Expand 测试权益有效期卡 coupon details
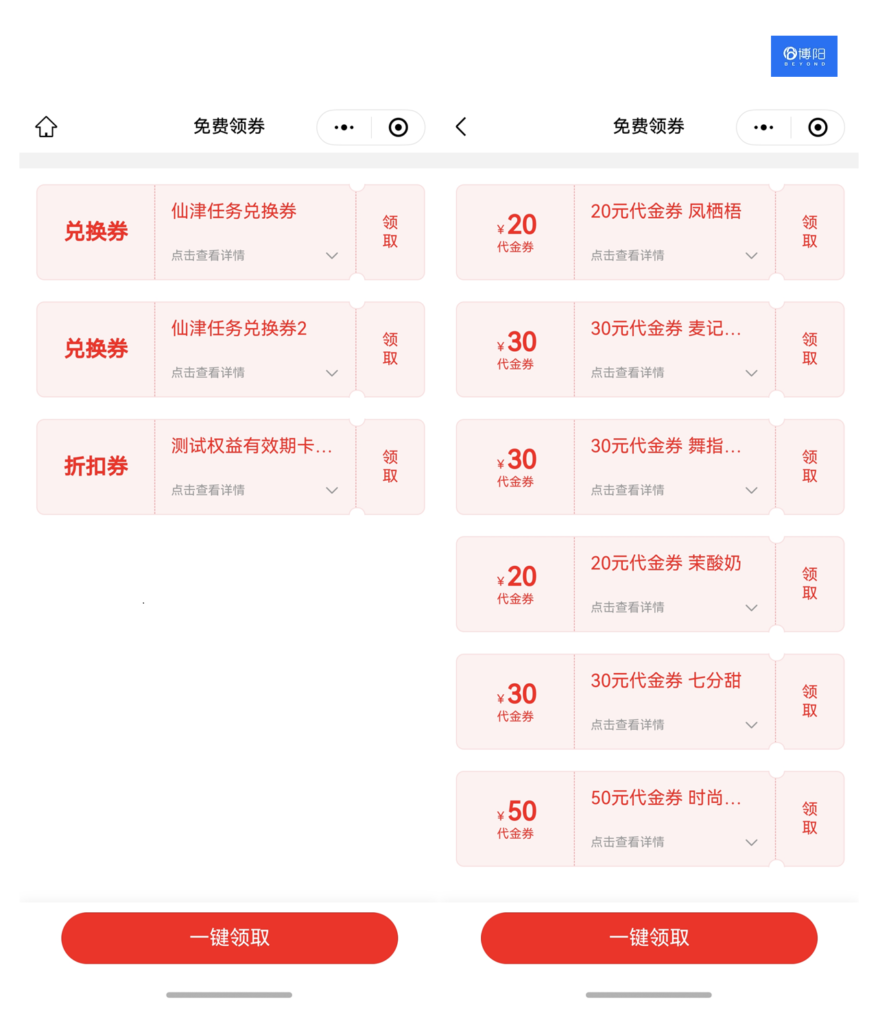 pos(332,490)
